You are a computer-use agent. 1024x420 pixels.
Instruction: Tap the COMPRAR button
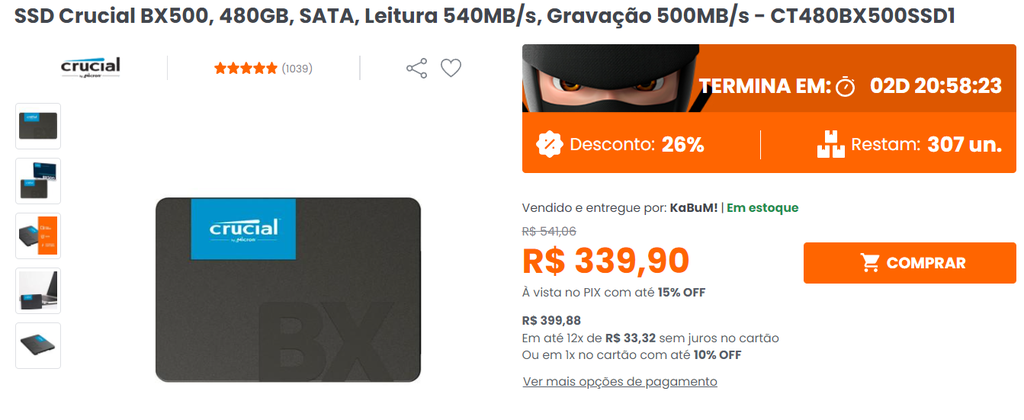click(909, 263)
